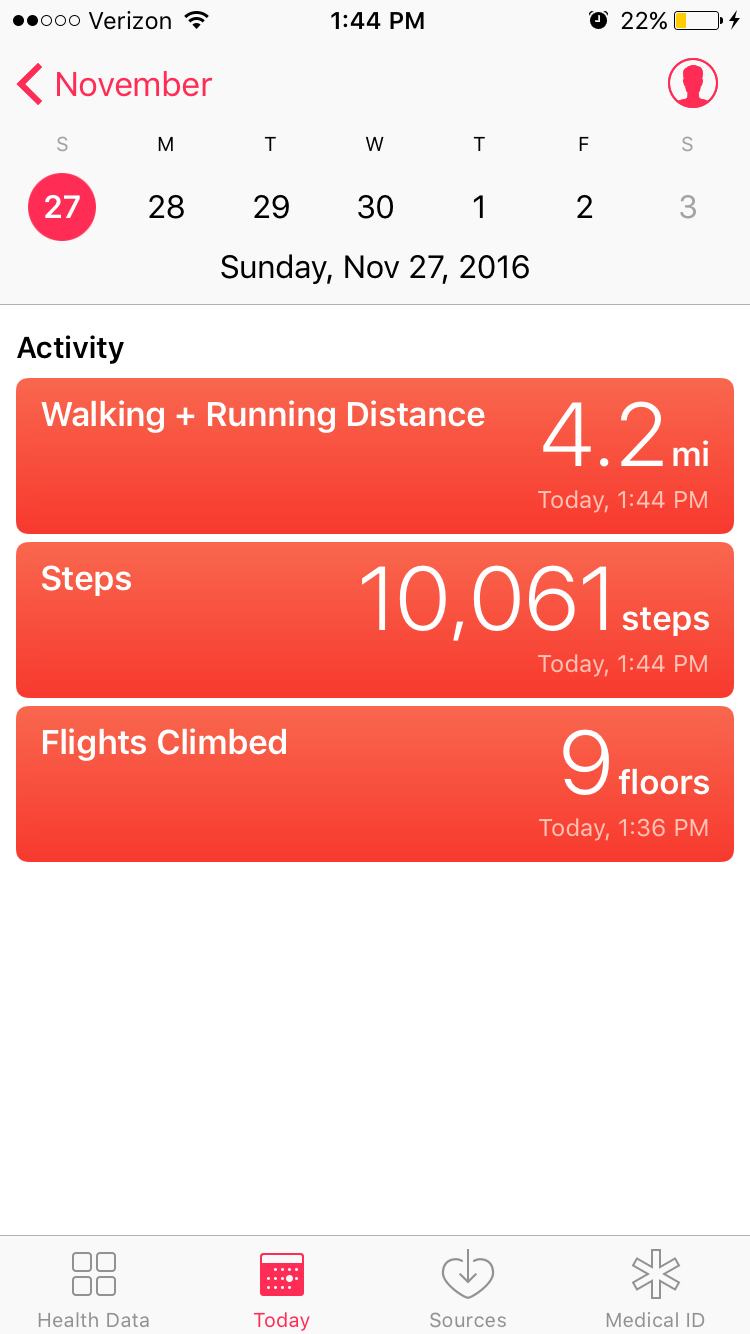
Task: Go back to the November calendar
Action: tap(114, 85)
